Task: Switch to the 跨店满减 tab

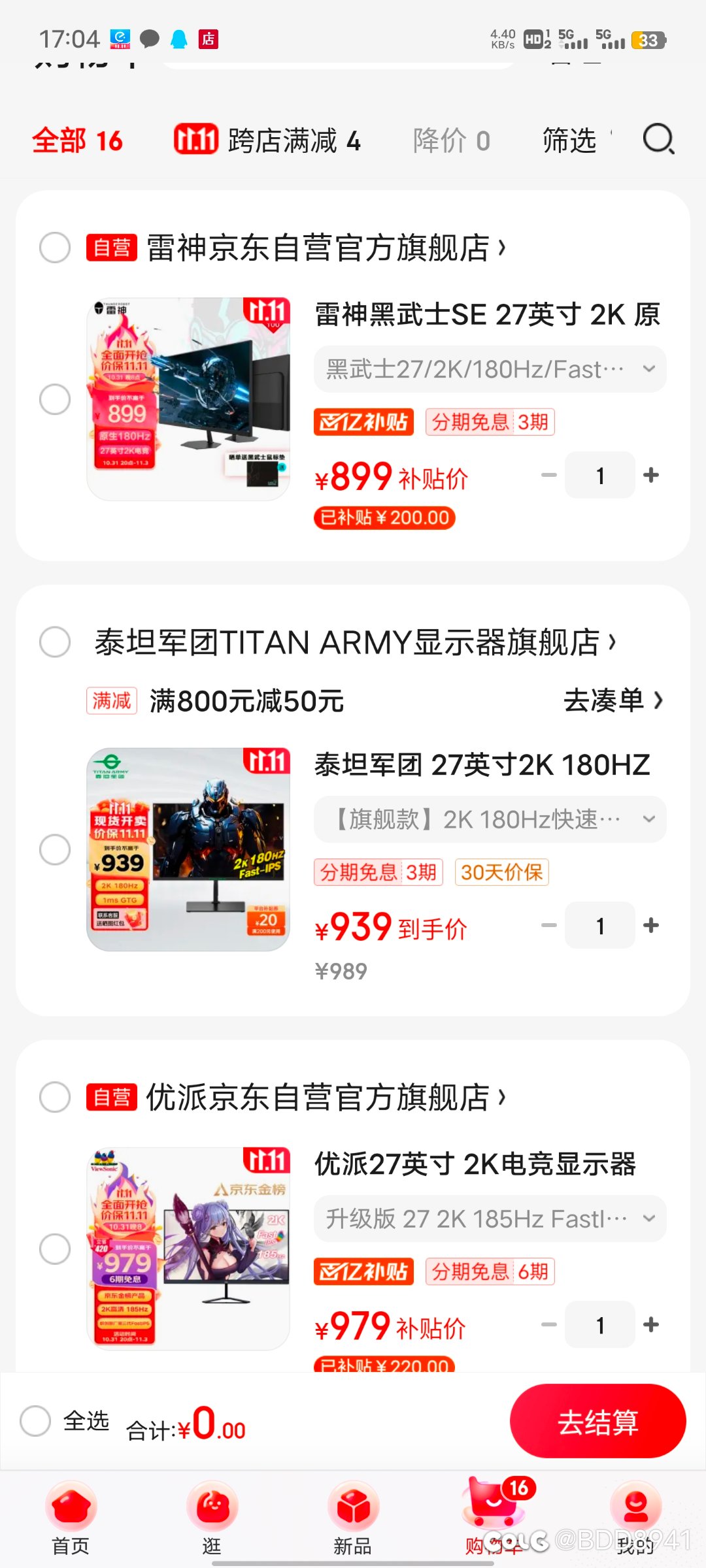Action: 268,140
